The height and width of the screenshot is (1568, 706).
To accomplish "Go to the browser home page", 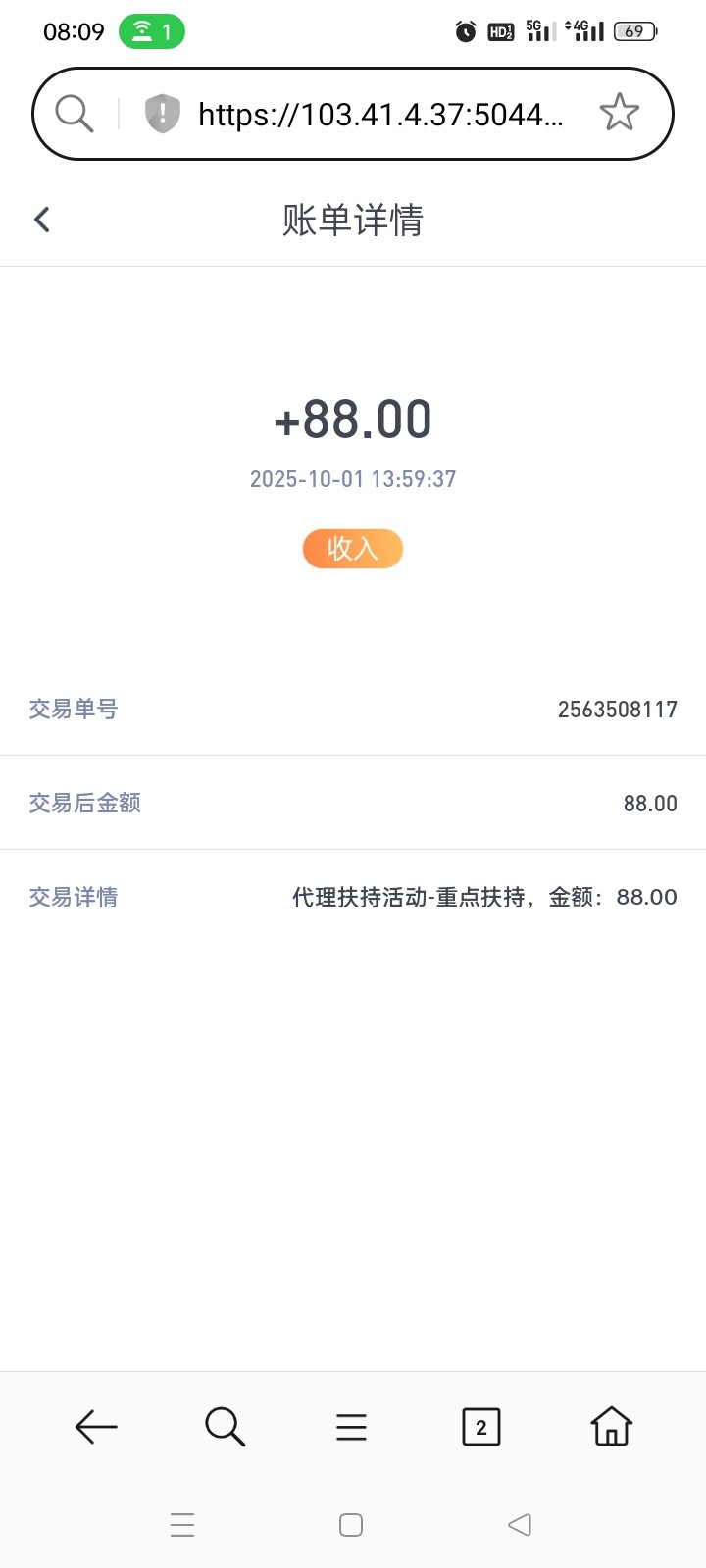I will click(611, 1427).
